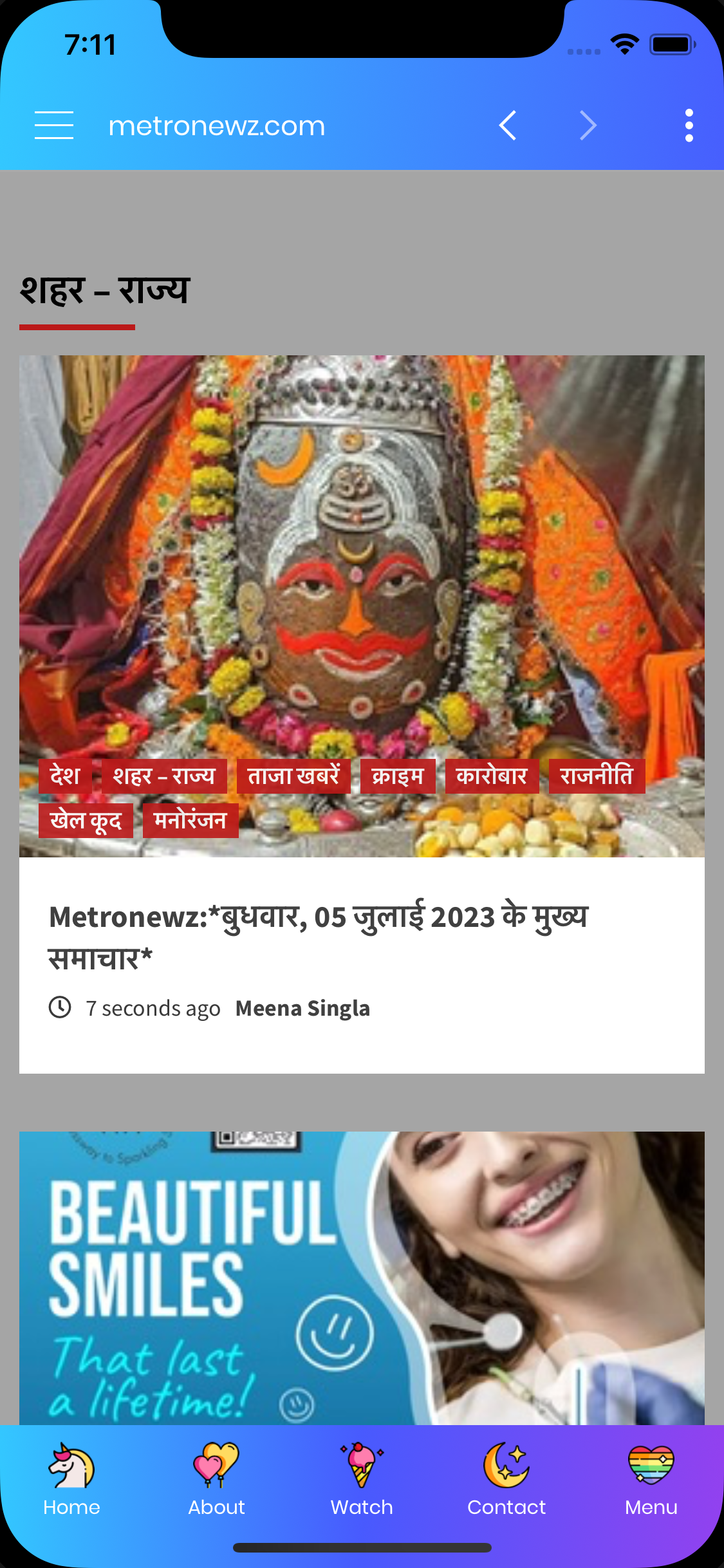Select the शहर – राज्य tag on the article image
724x1568 pixels.
coord(164,776)
